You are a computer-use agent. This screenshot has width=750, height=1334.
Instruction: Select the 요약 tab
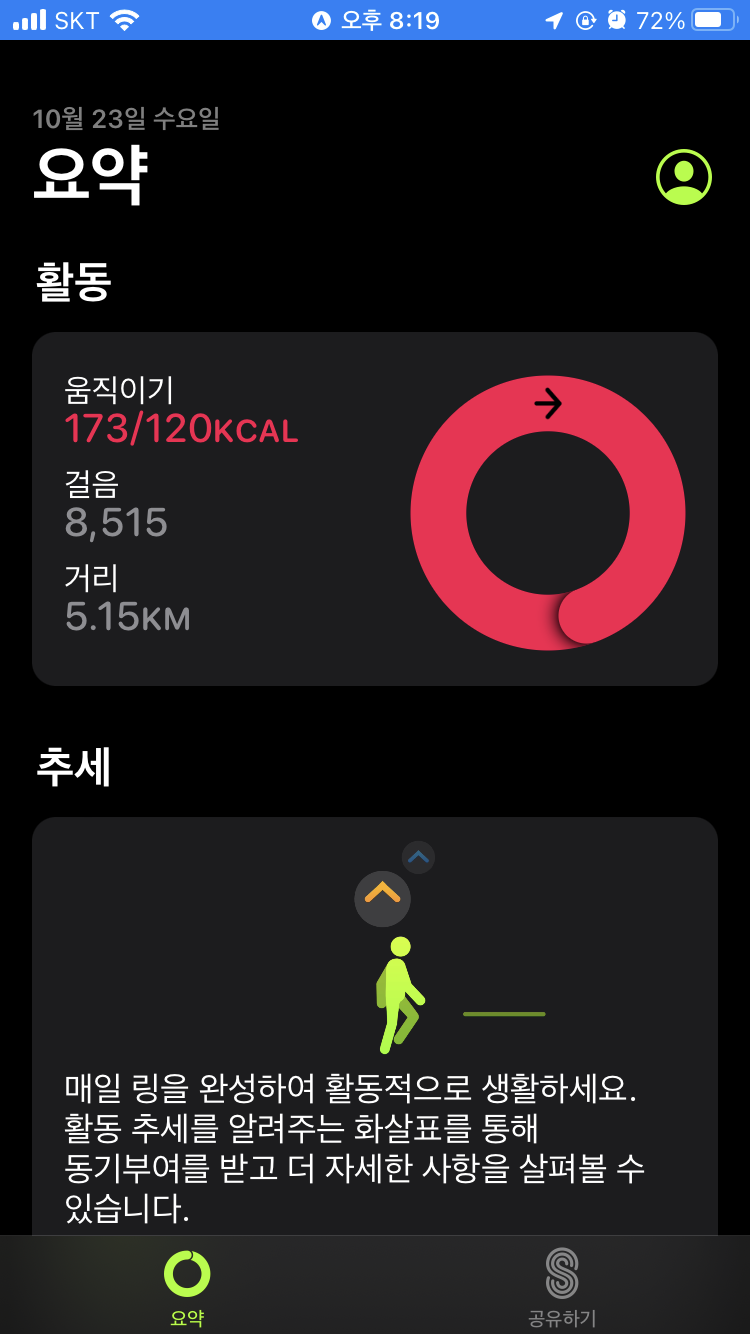[x=187, y=1285]
